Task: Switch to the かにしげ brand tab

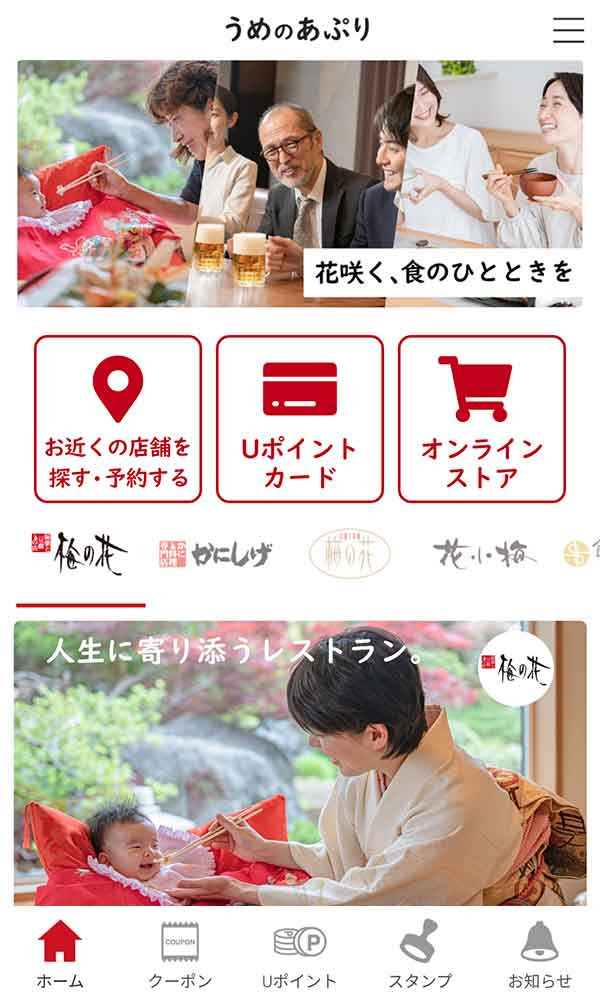Action: [216, 553]
